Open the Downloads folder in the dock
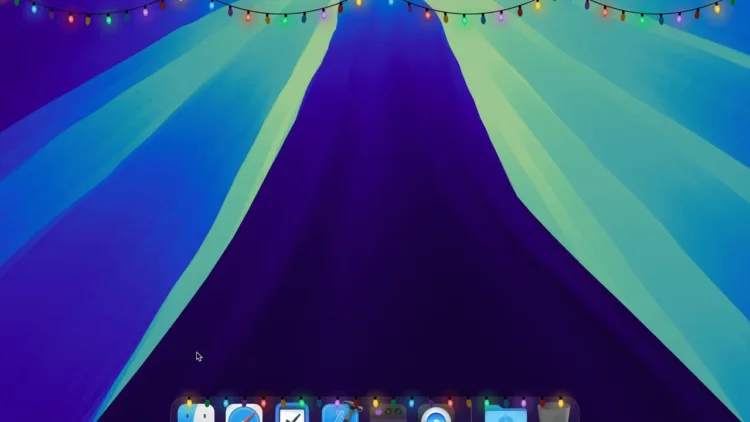750x422 pixels. click(505, 414)
